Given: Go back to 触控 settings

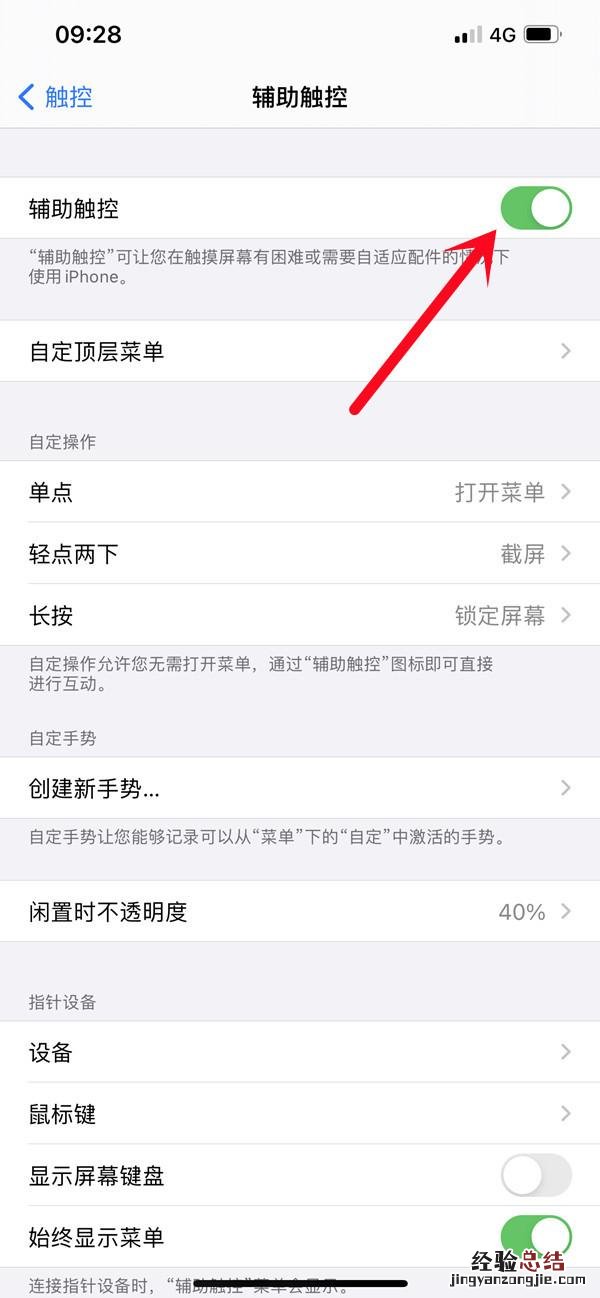Looking at the screenshot, I should click(x=56, y=97).
